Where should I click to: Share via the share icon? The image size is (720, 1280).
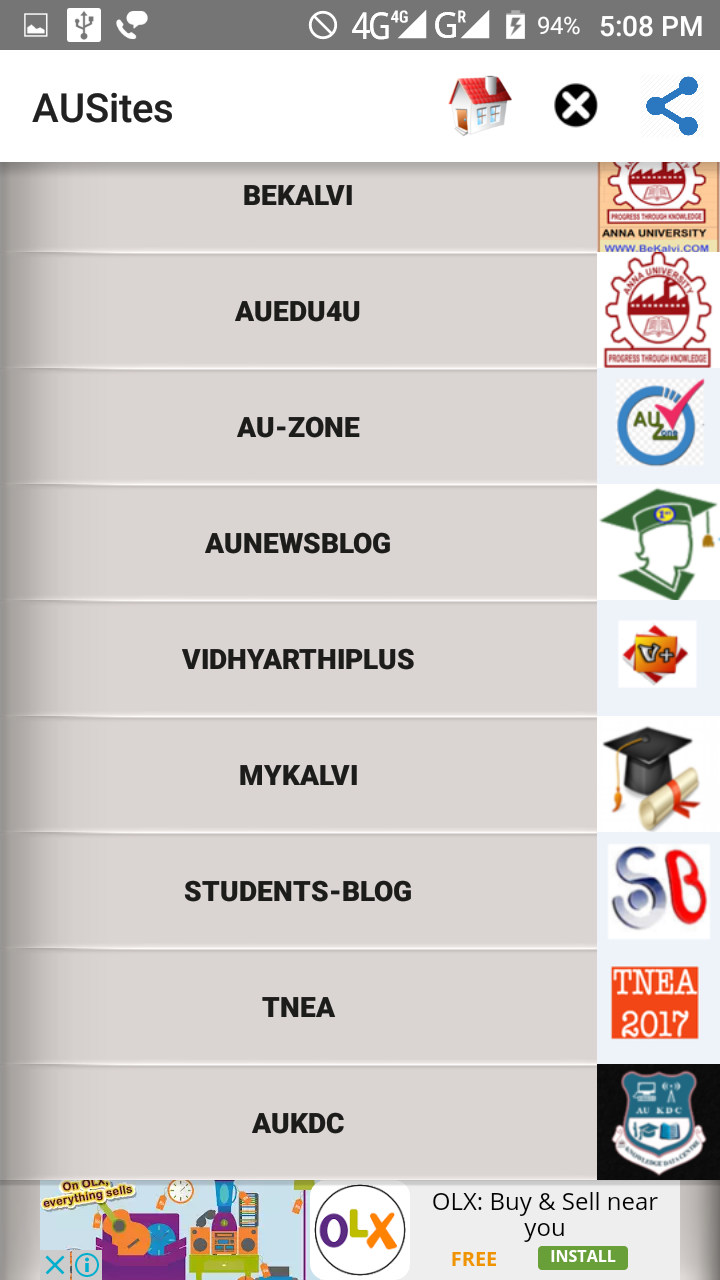pyautogui.click(x=671, y=106)
